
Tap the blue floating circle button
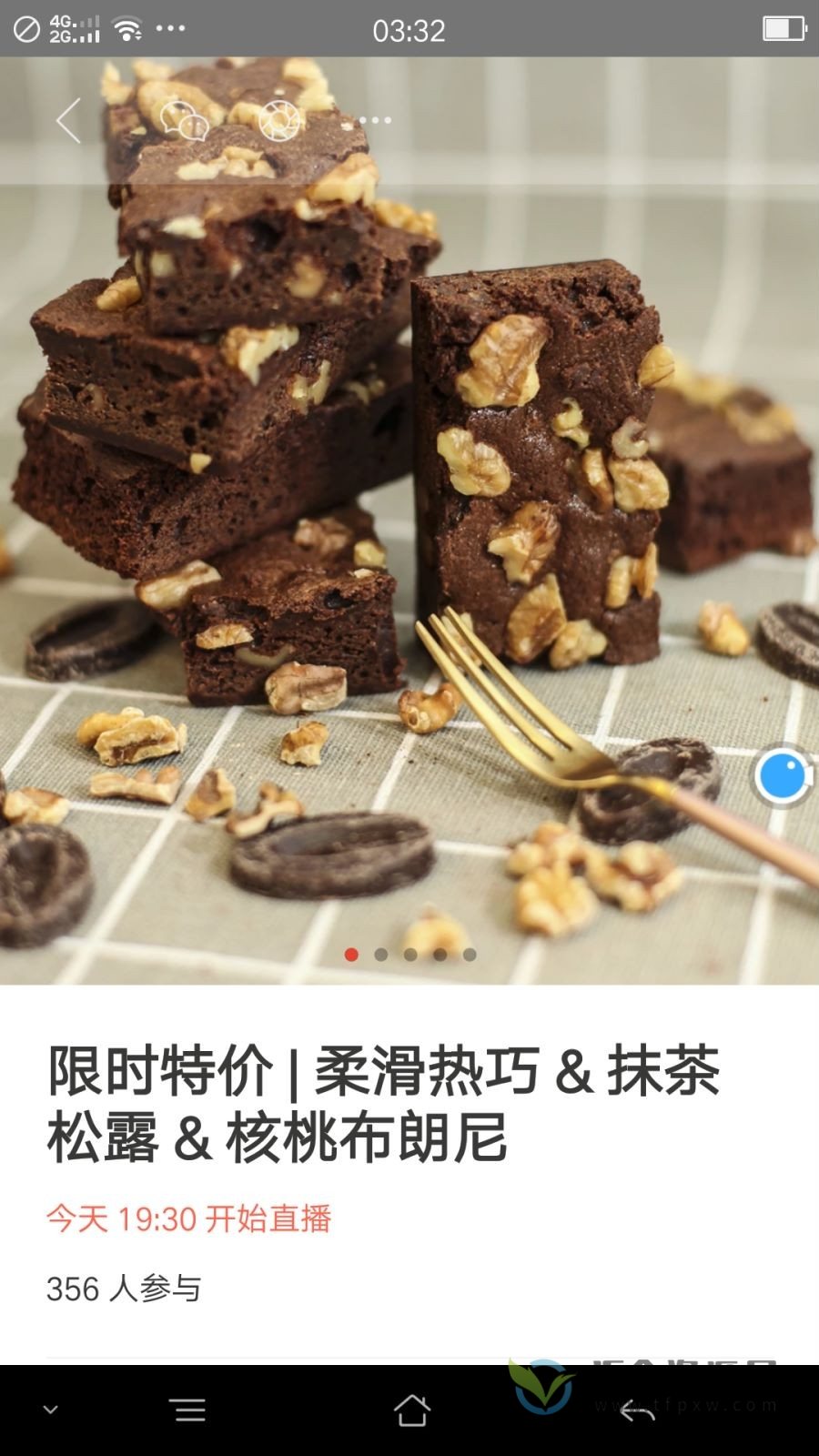783,776
